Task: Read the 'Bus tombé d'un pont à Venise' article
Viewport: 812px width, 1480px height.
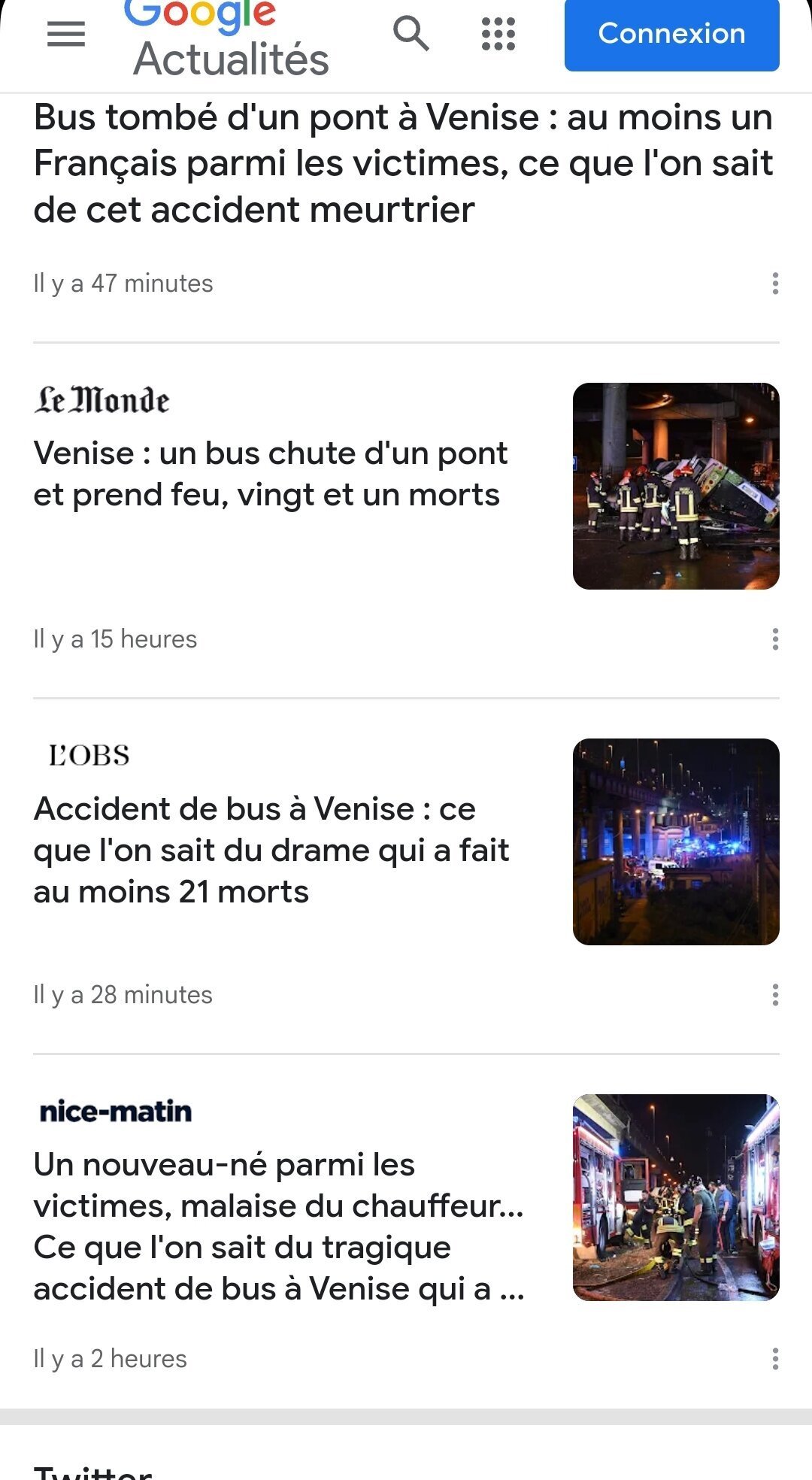Action: coord(403,163)
